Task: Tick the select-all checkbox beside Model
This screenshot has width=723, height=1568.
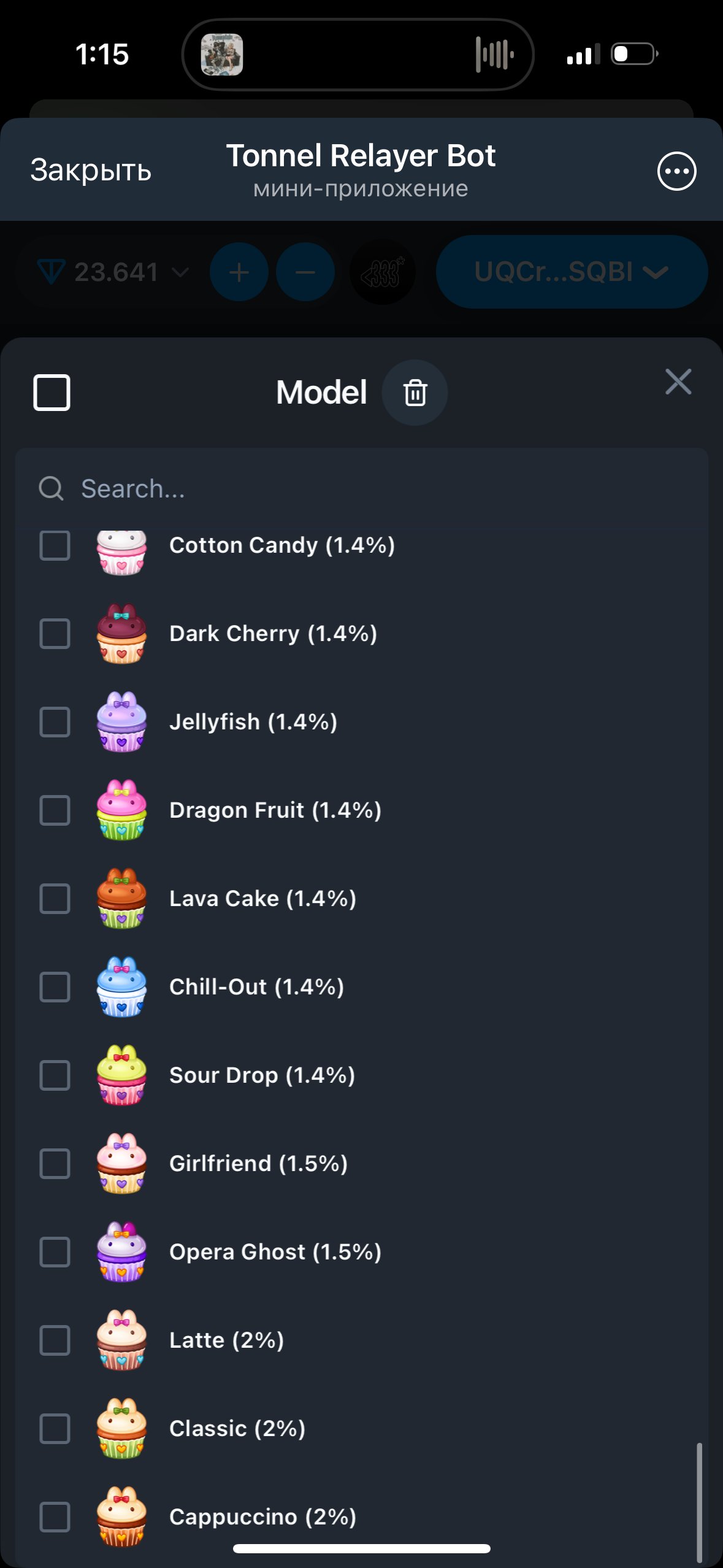Action: pos(52,392)
